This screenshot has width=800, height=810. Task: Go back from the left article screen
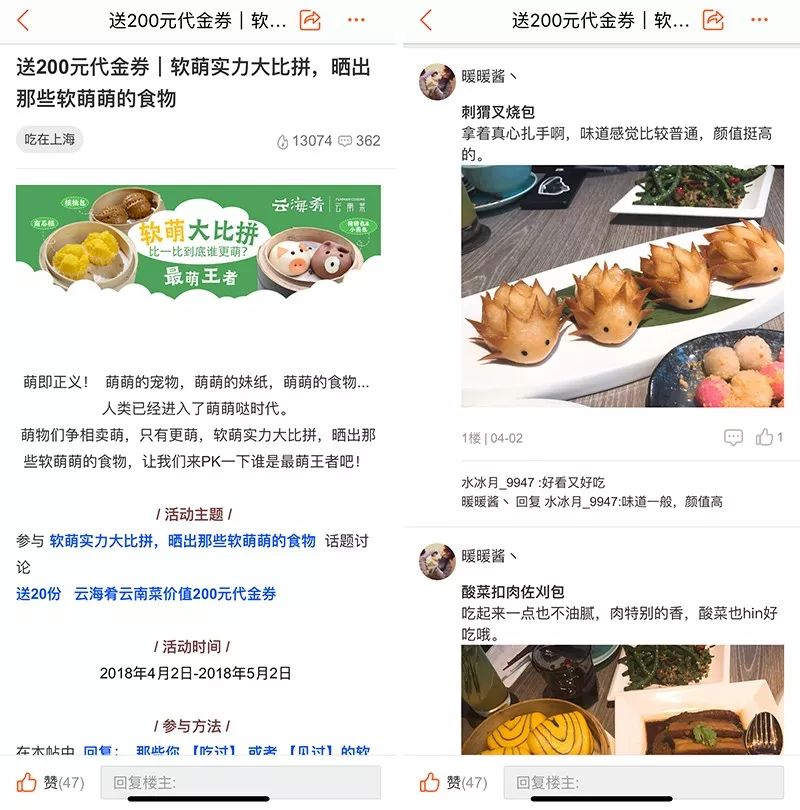pos(23,20)
